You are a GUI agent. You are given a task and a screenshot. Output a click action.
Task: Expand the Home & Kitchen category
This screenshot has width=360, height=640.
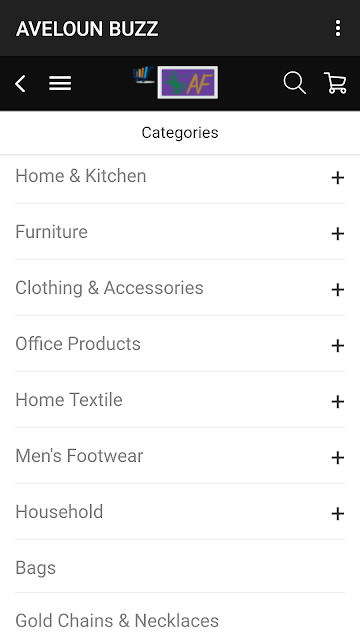338,178
